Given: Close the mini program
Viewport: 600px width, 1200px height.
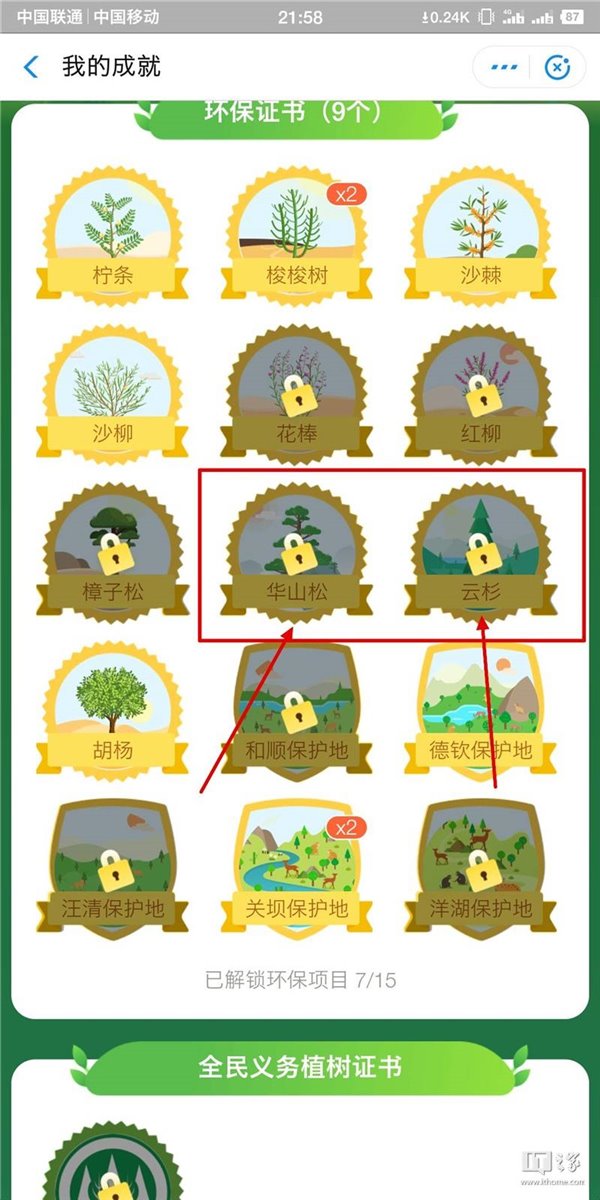Looking at the screenshot, I should [x=556, y=67].
